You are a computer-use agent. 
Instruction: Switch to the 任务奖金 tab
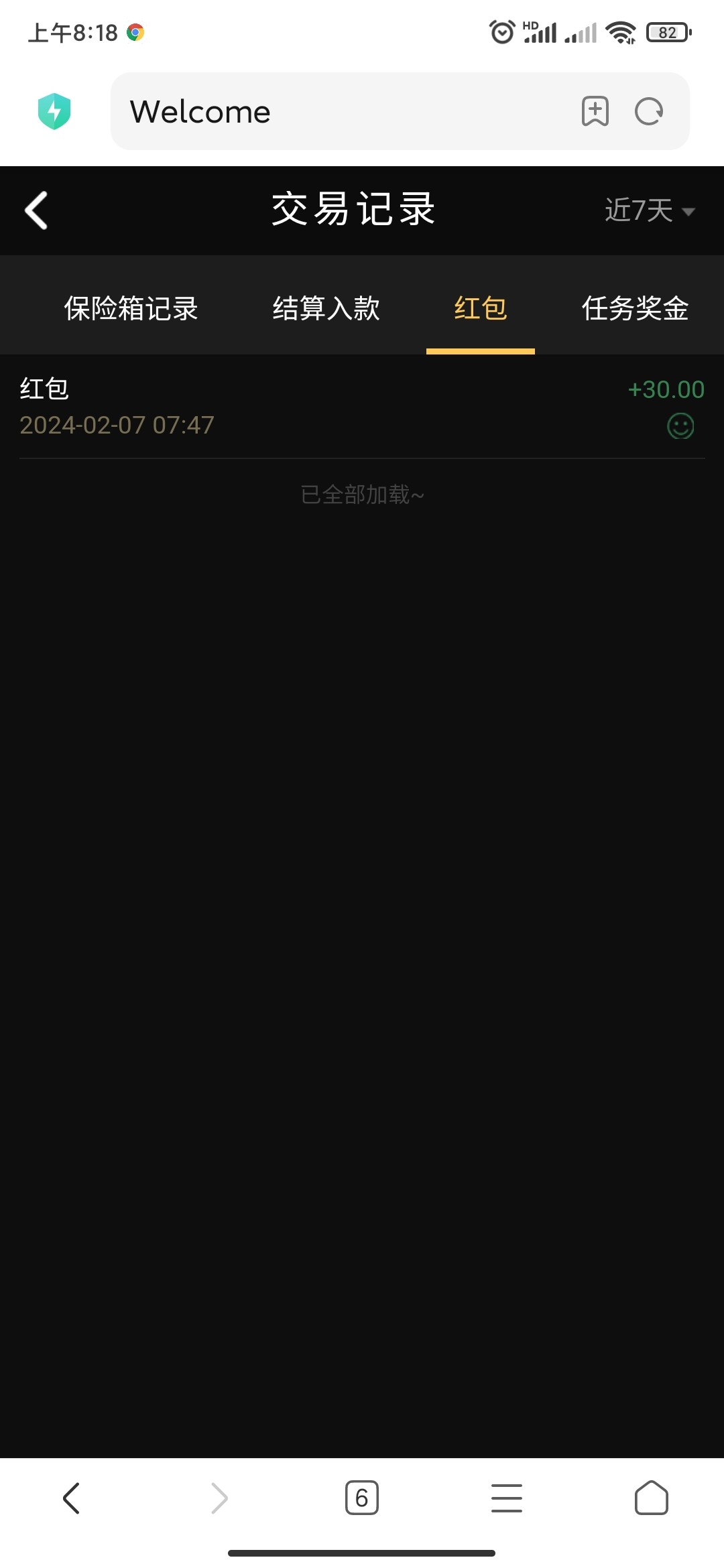point(635,308)
